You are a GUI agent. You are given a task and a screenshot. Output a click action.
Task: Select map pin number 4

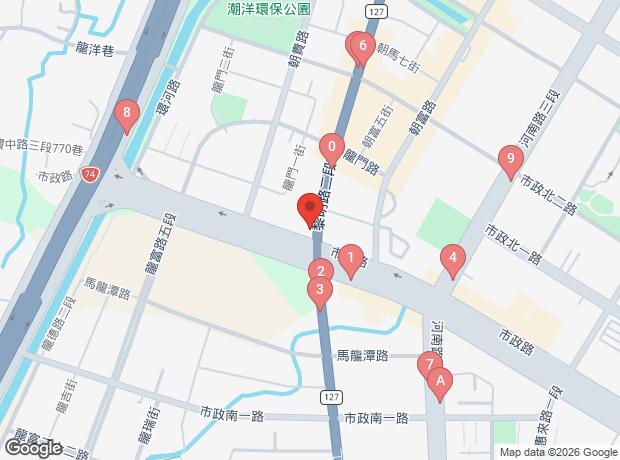[453, 259]
